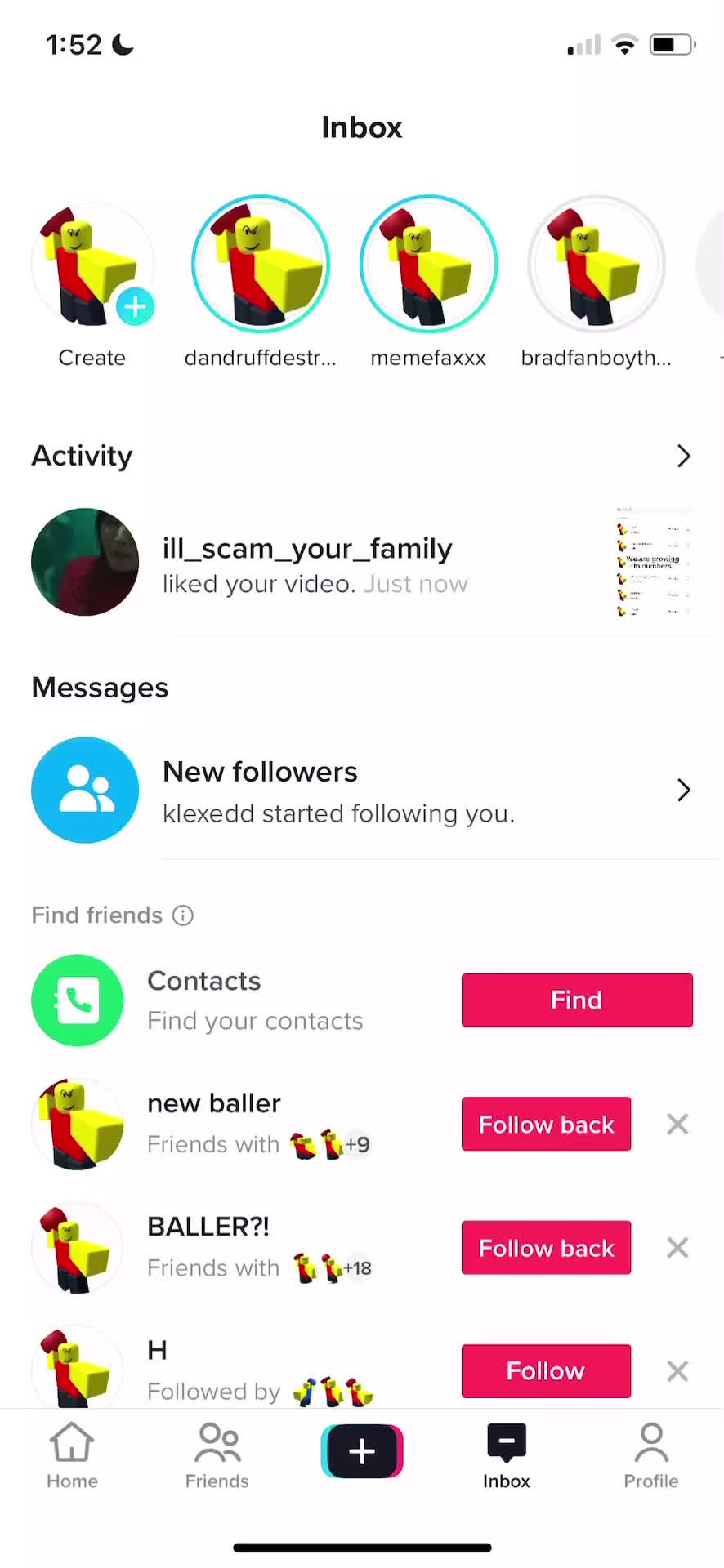Open the liked video thumbnail
Viewport: 724px width, 1568px height.
[653, 562]
